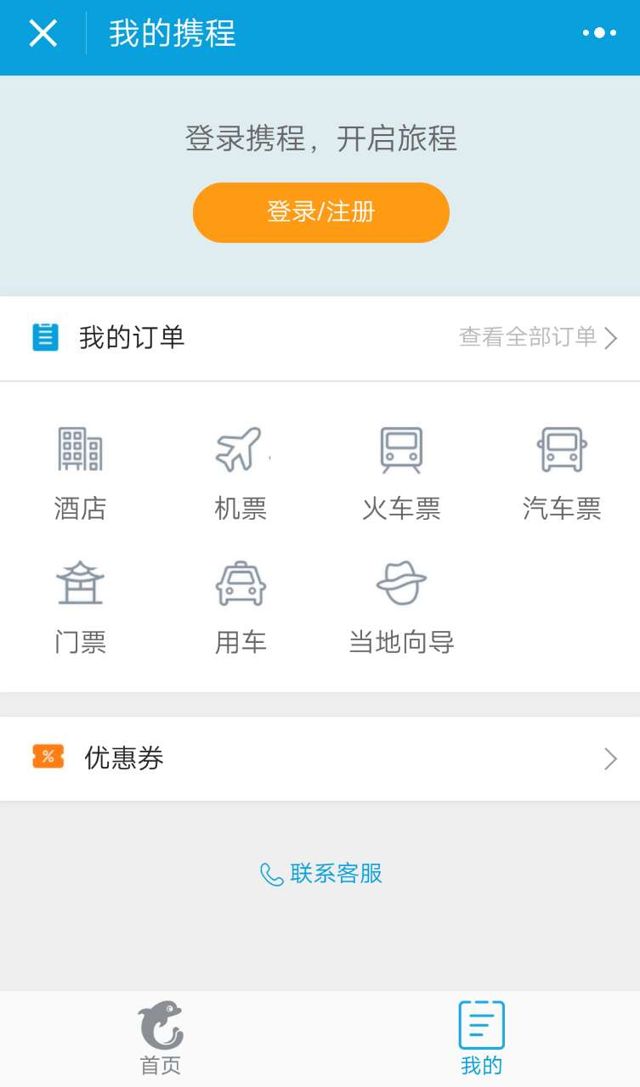Close the 我的携程 page
The width and height of the screenshot is (640, 1087).
[43, 33]
